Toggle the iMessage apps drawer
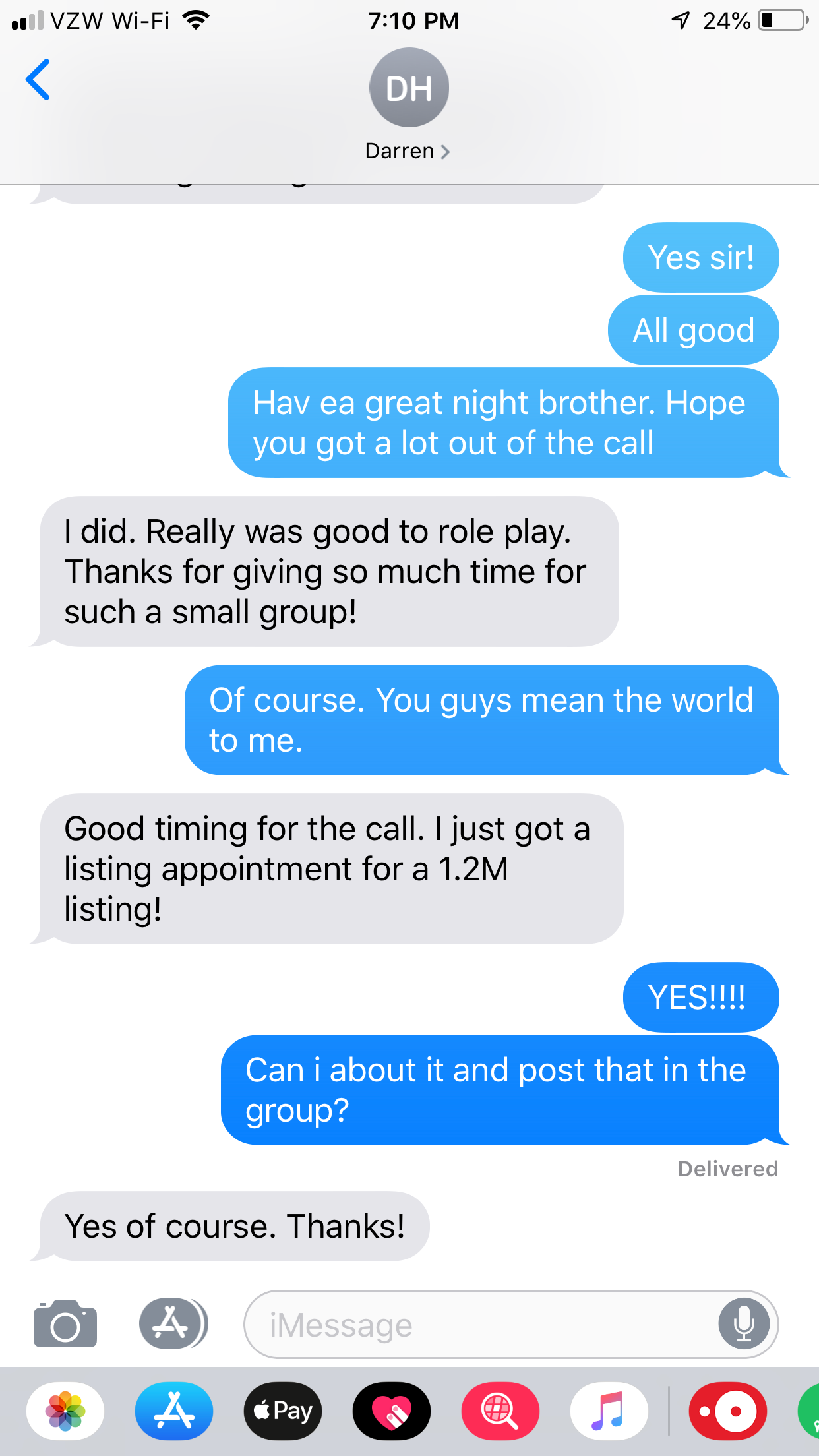The height and width of the screenshot is (1456, 819). pos(173,1323)
